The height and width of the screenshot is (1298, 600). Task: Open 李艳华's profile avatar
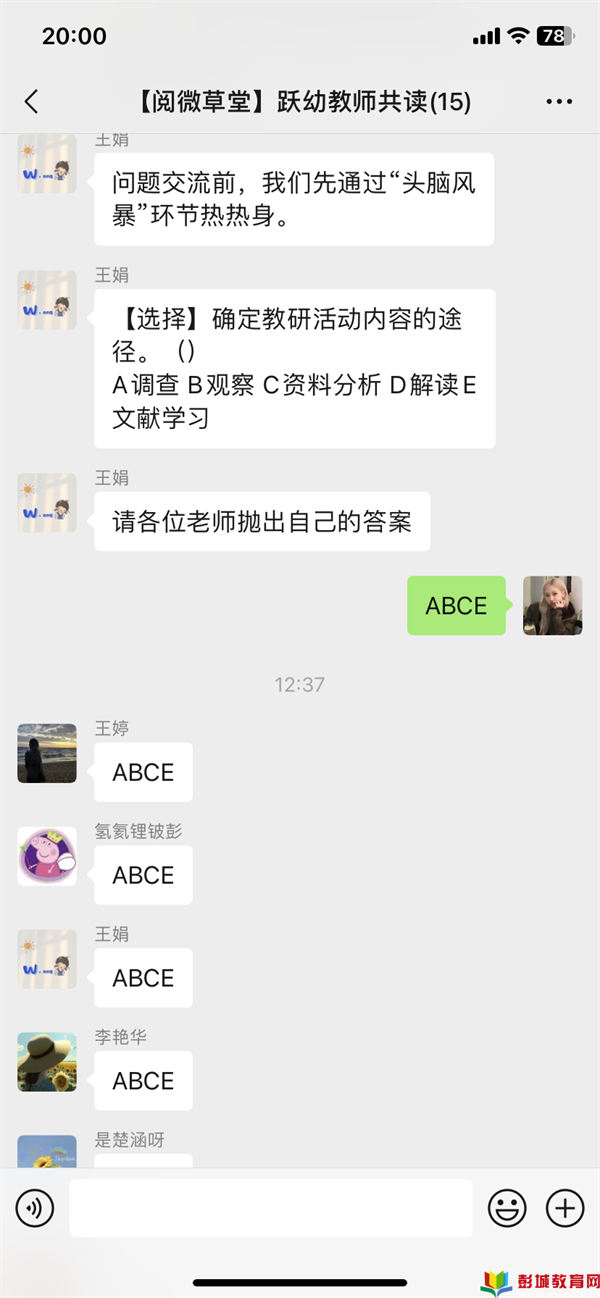pyautogui.click(x=47, y=1062)
